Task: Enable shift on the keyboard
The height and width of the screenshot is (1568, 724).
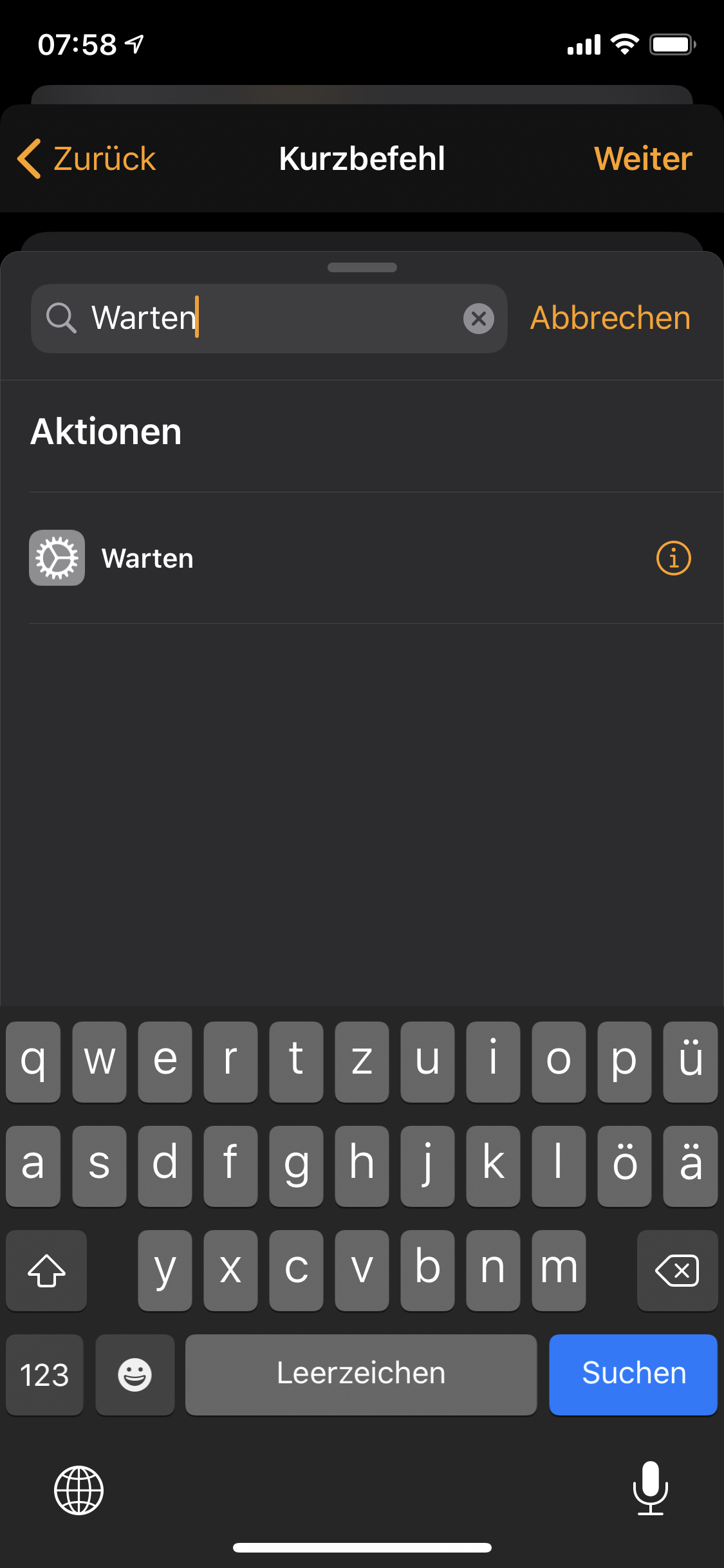Action: [x=46, y=1271]
